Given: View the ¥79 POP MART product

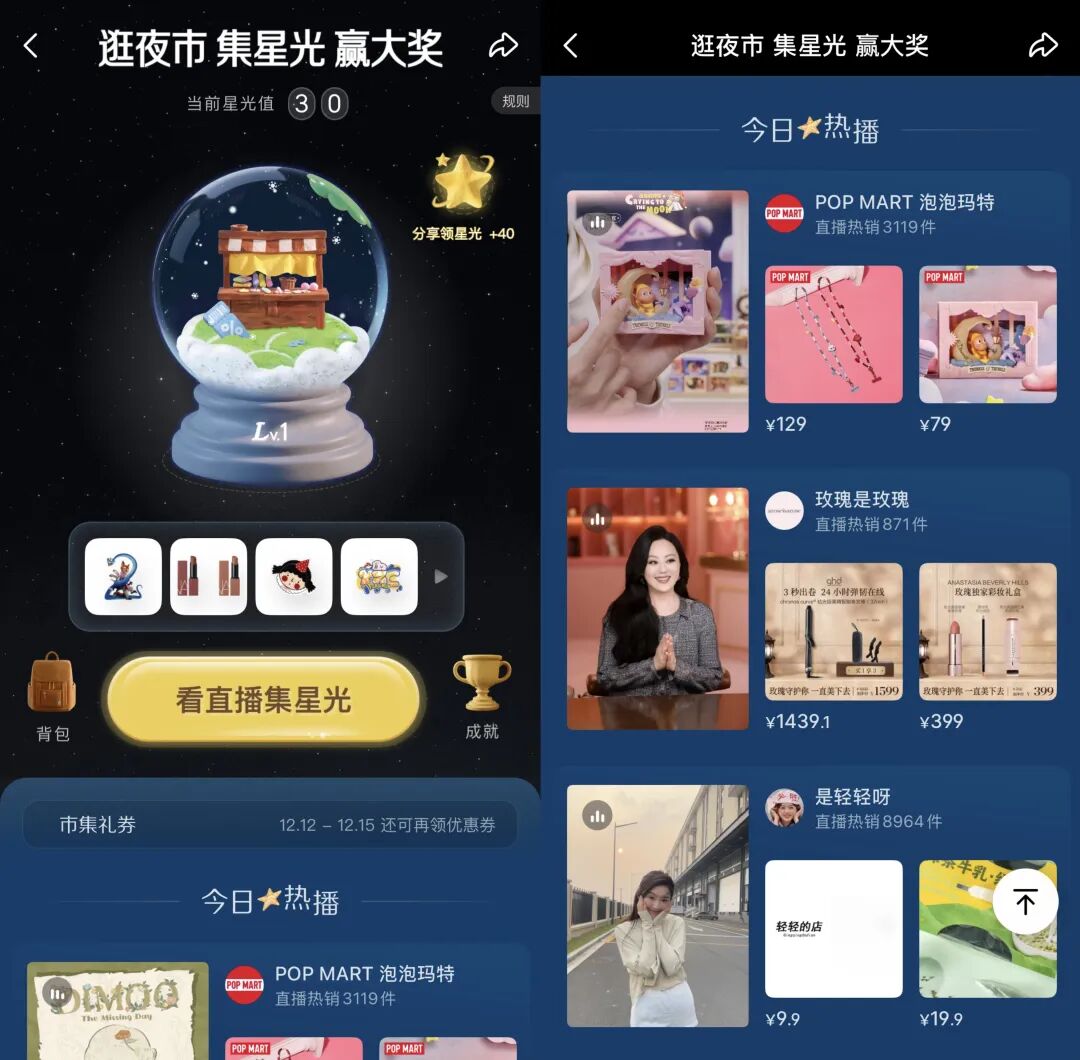Looking at the screenshot, I should click(x=987, y=334).
